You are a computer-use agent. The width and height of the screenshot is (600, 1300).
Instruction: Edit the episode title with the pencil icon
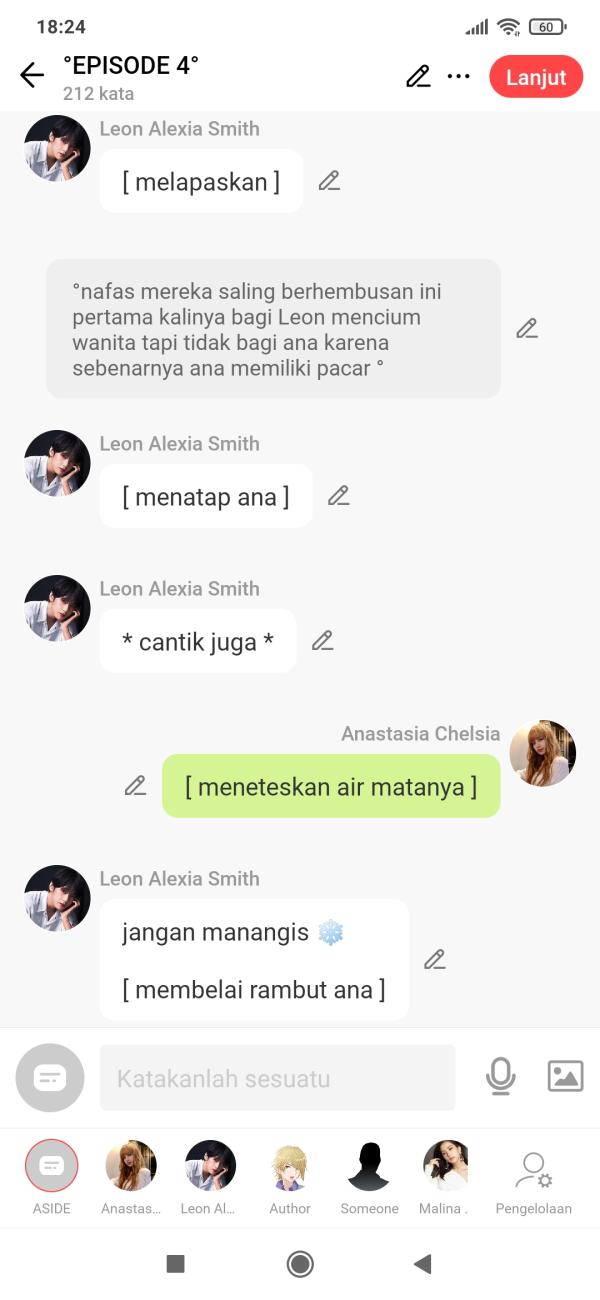[x=418, y=76]
